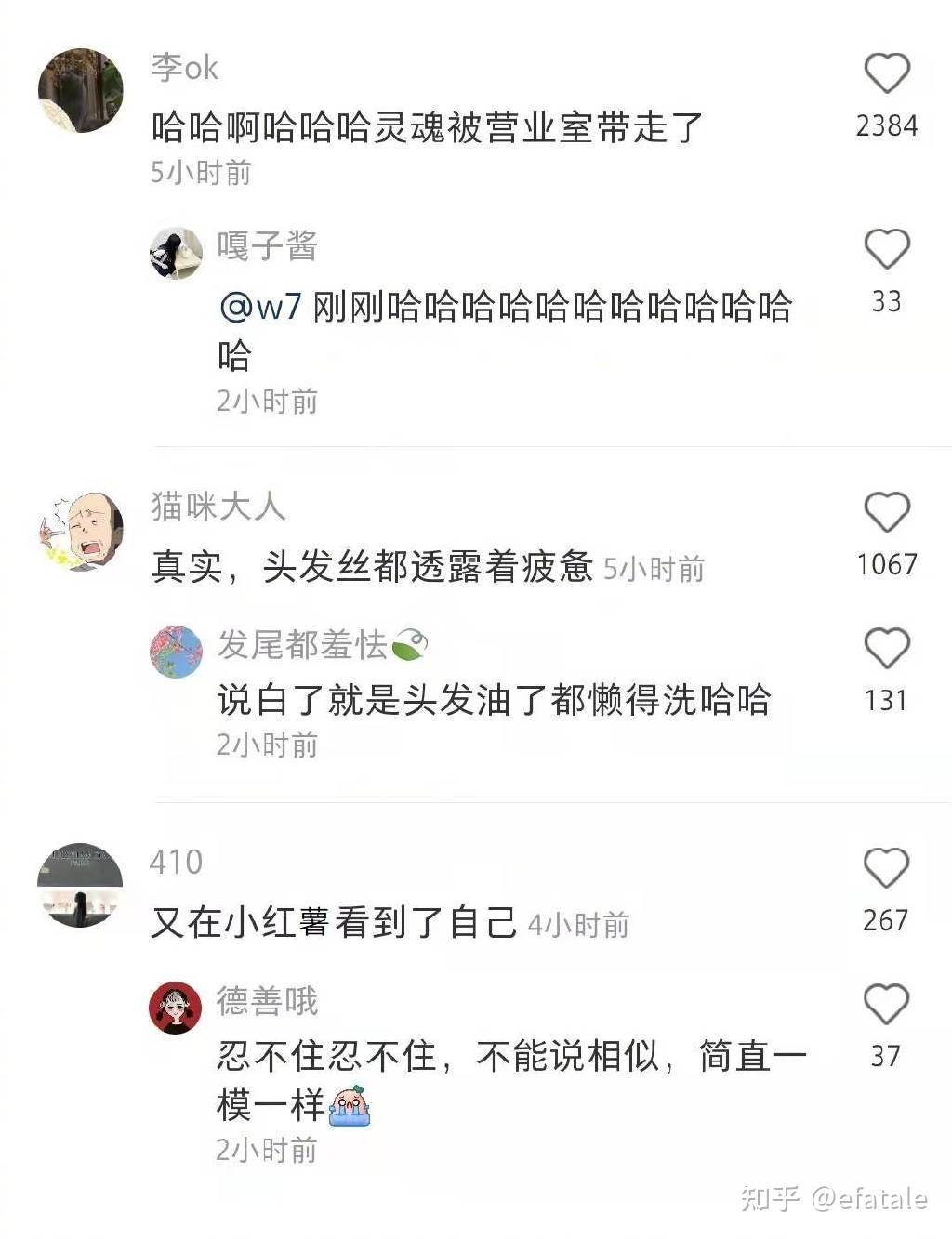Image resolution: width=952 pixels, height=1239 pixels.
Task: Open the avatar of user 410
Action: pyautogui.click(x=81, y=885)
